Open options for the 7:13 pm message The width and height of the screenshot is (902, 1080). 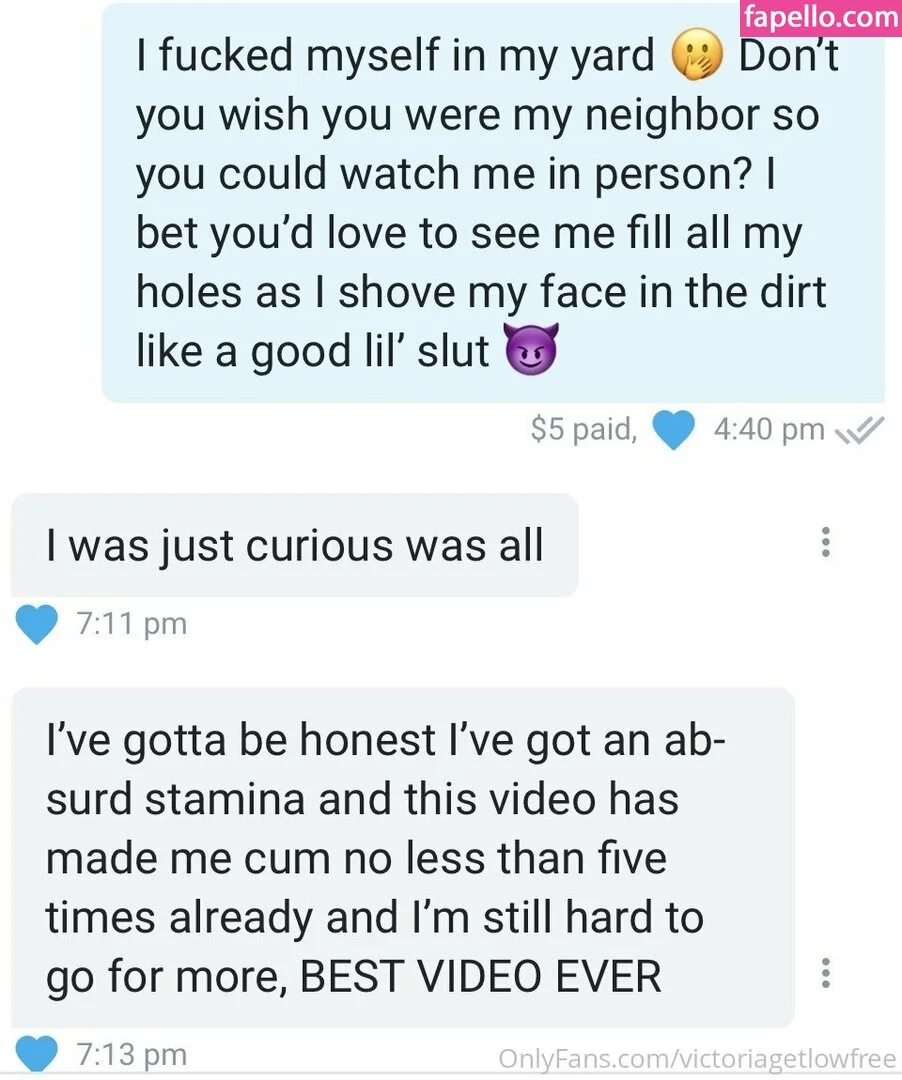click(825, 972)
